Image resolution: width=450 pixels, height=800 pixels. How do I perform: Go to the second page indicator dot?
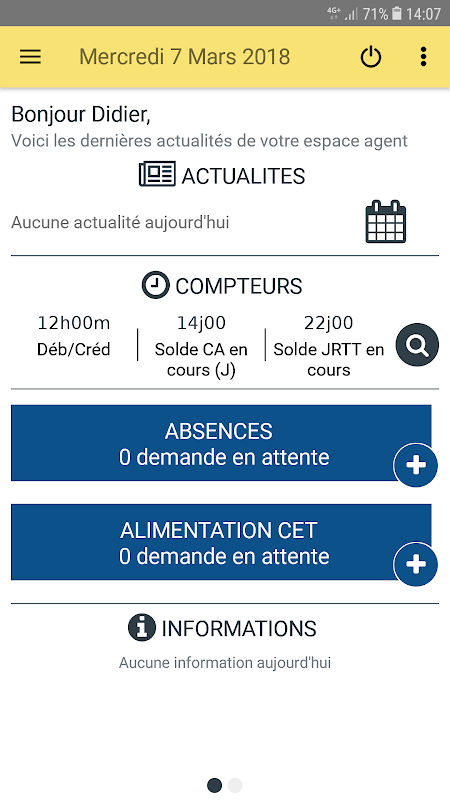tap(235, 785)
